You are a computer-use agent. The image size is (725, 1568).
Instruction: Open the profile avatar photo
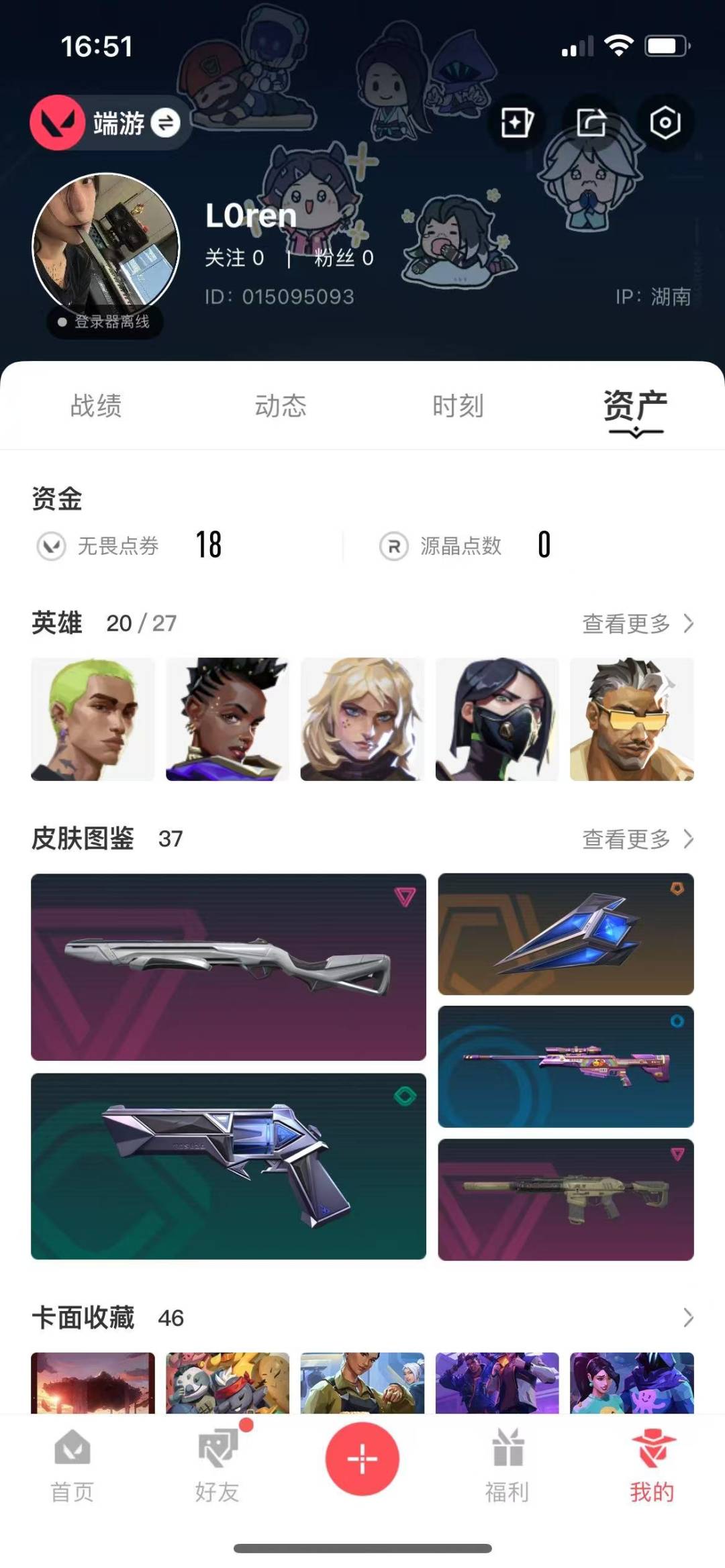coord(106,246)
